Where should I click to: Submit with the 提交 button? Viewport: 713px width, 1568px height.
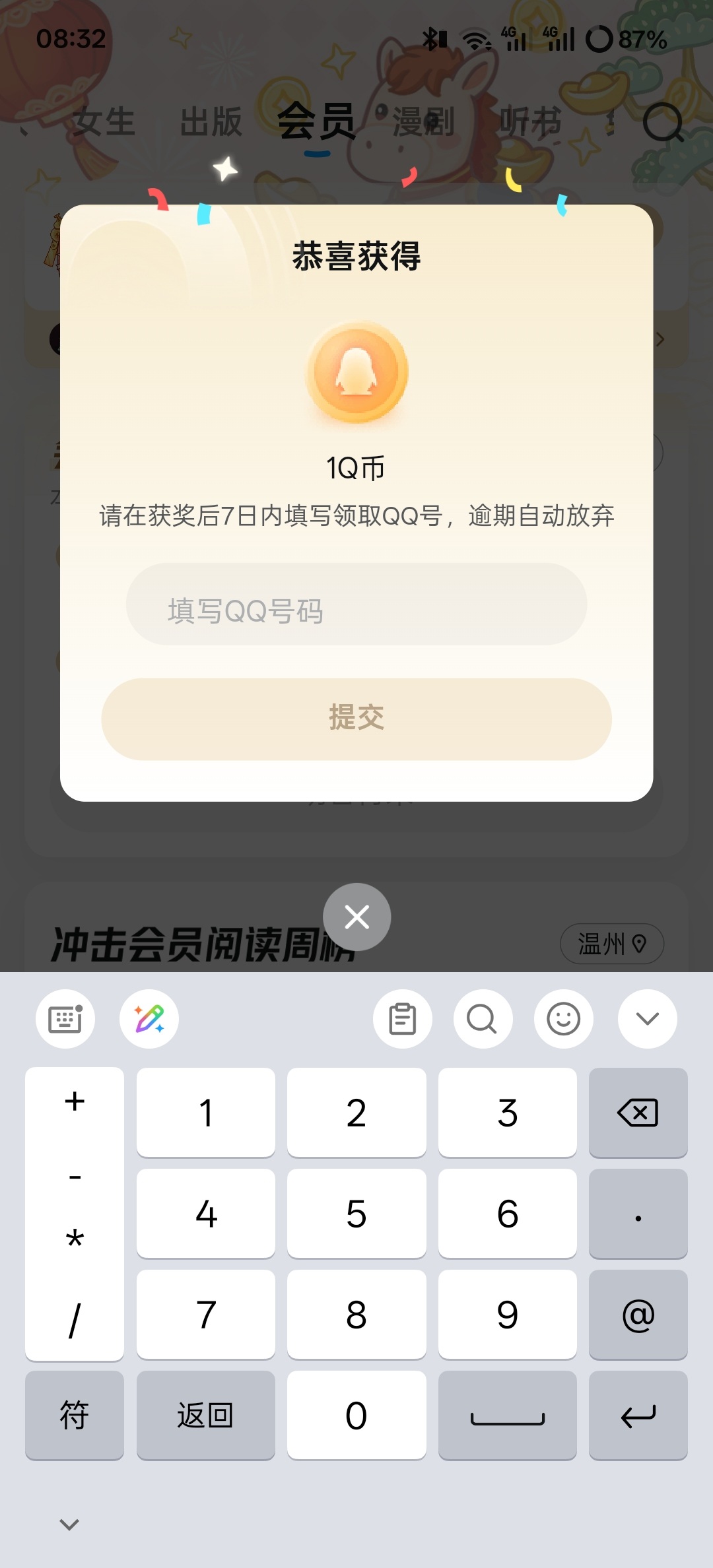point(356,719)
